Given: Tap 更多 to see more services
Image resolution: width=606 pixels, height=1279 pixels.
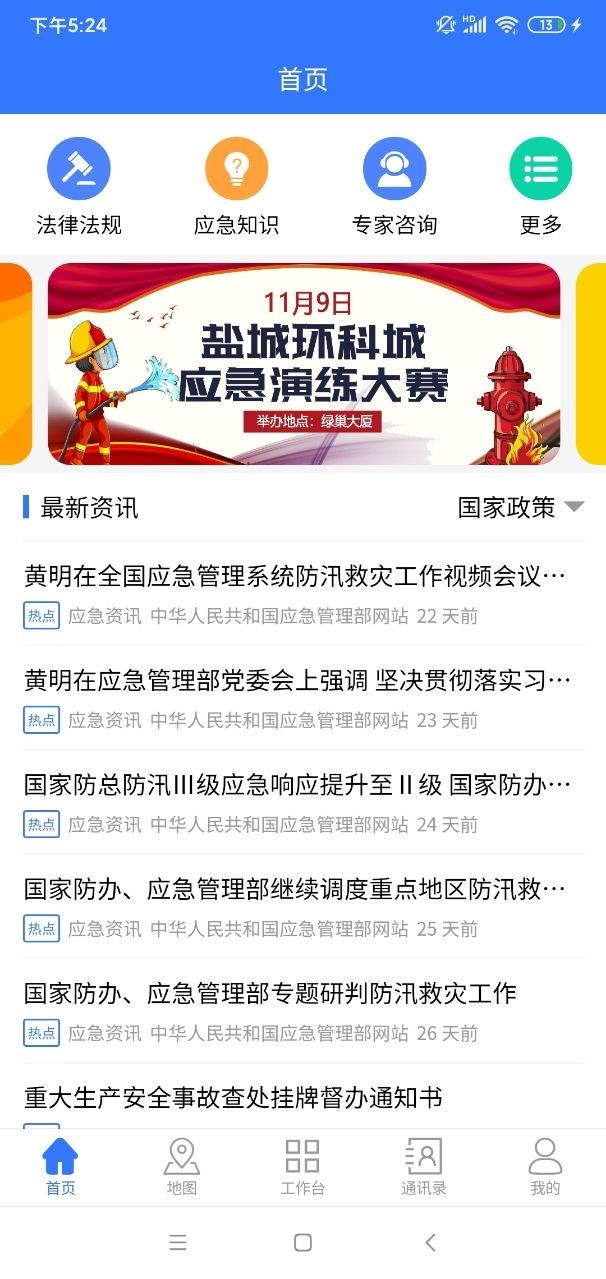Looking at the screenshot, I should point(540,187).
